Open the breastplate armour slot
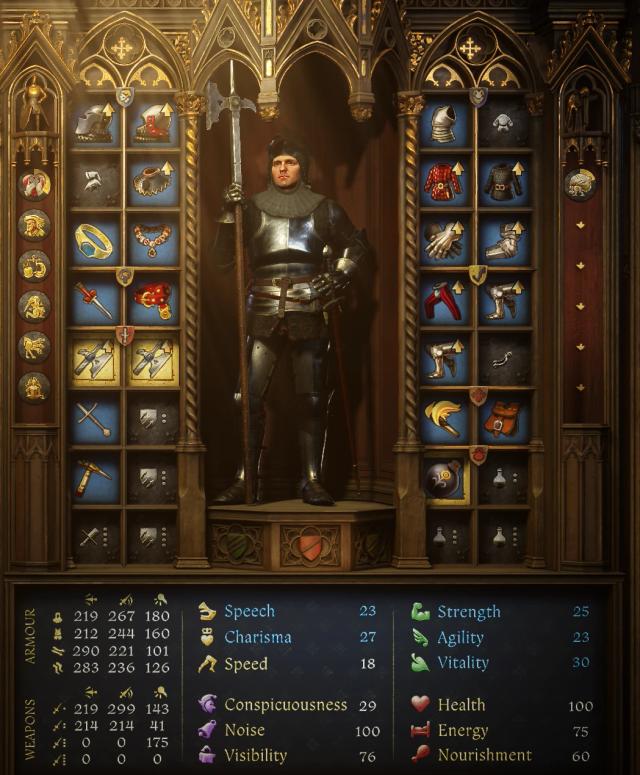The height and width of the screenshot is (775, 640). coord(444,124)
